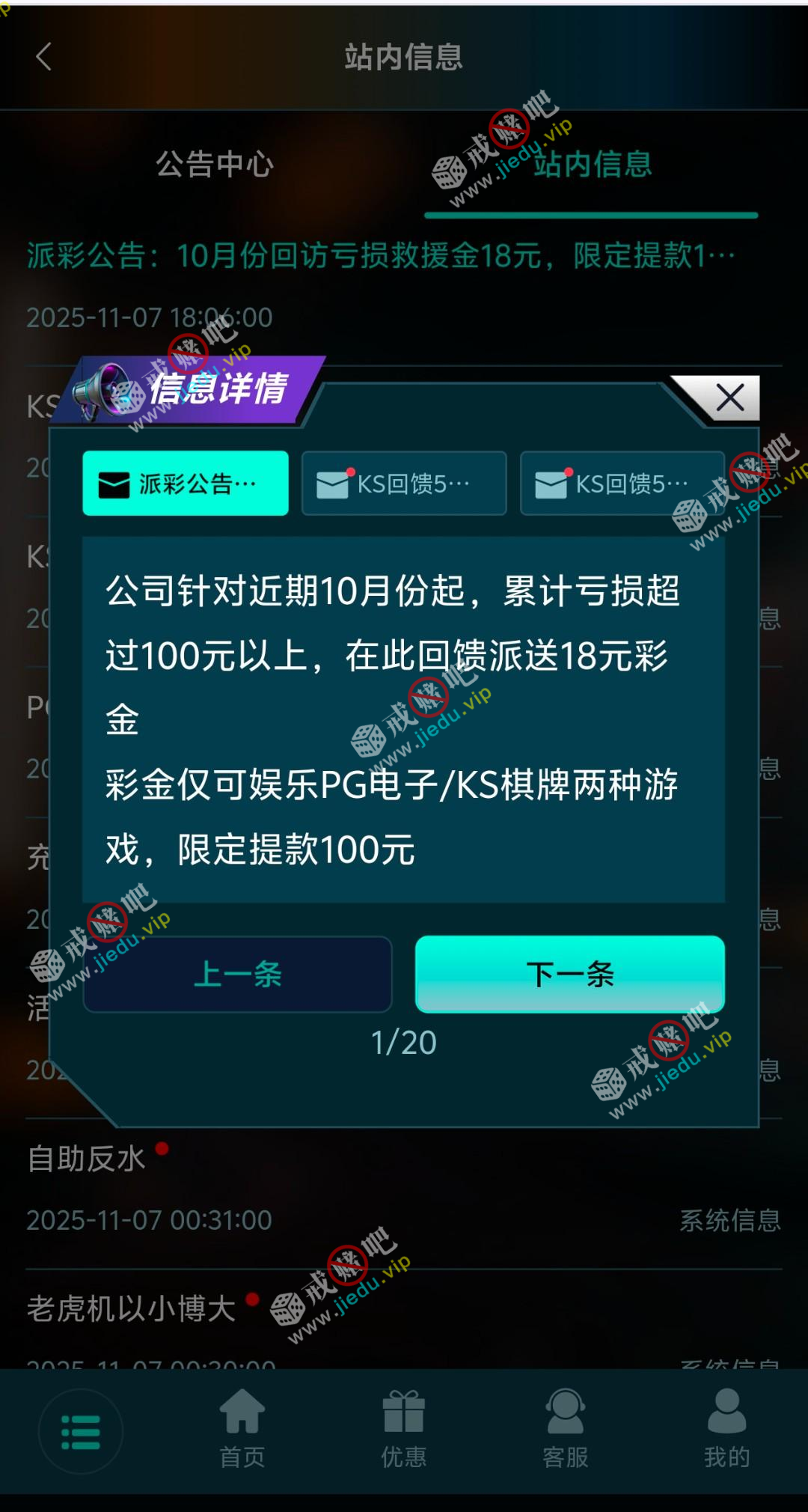
Task: Open the 老虎机以小博大 message
Action: 132,1309
